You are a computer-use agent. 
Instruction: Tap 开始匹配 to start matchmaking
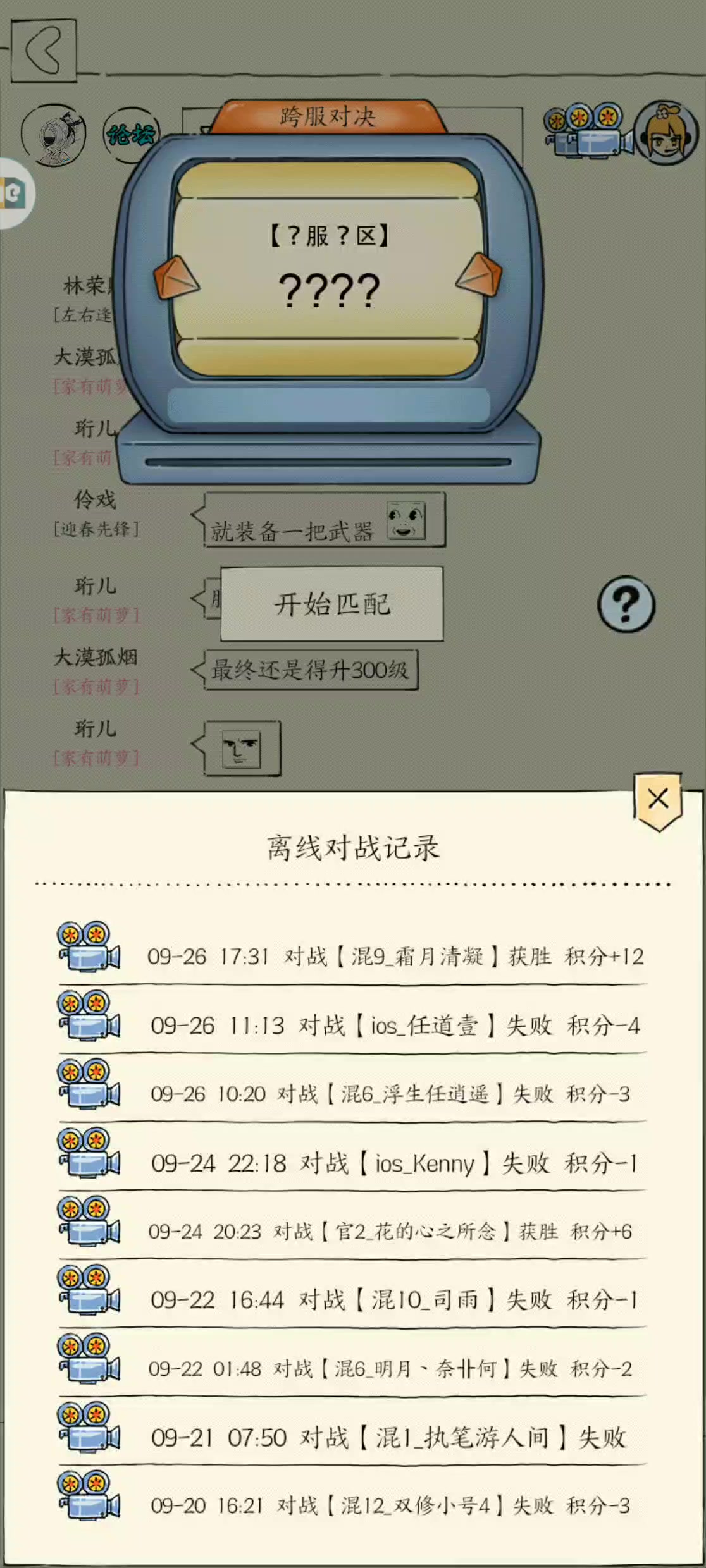332,604
